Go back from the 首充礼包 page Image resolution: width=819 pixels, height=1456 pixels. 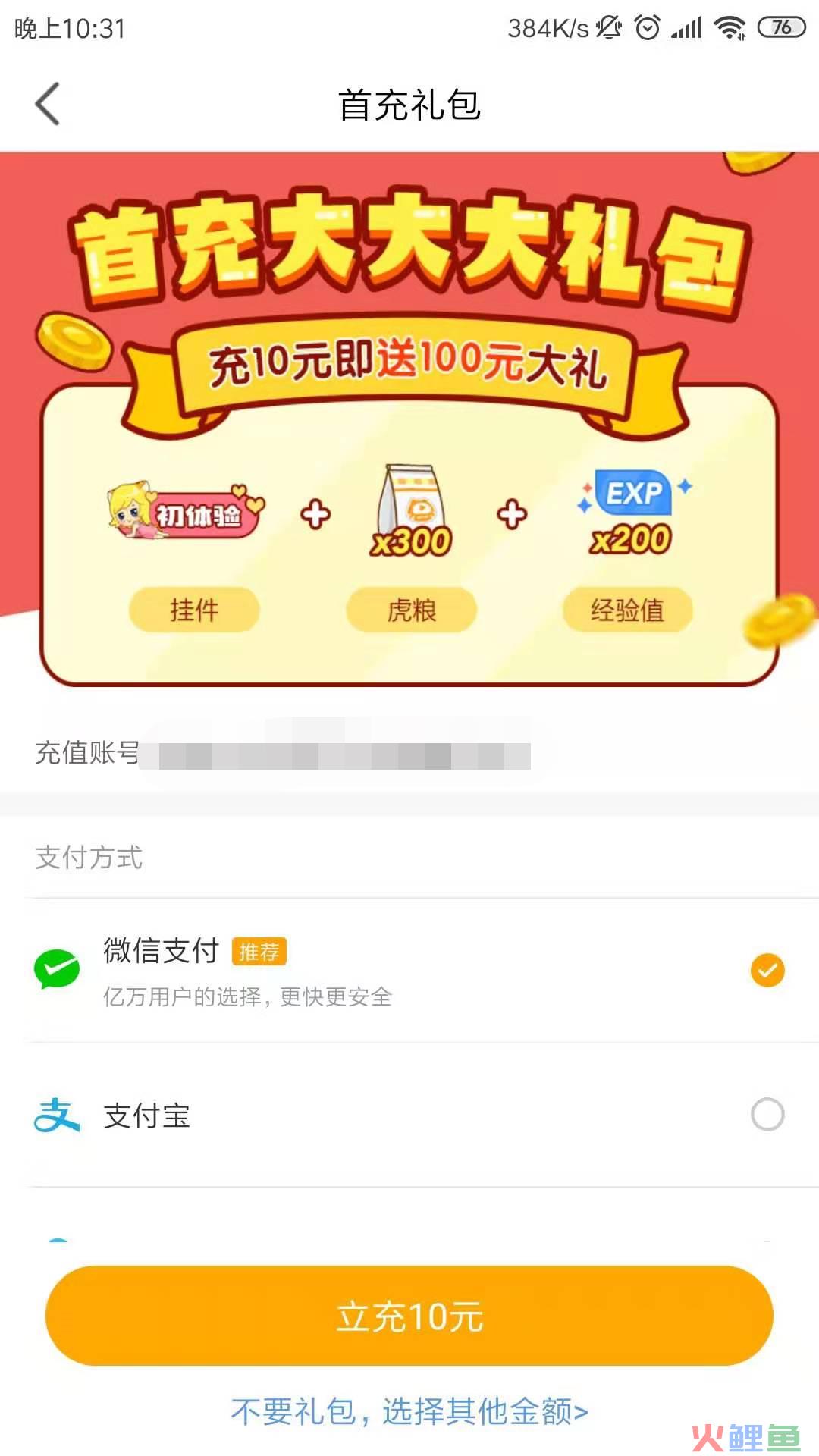point(47,104)
